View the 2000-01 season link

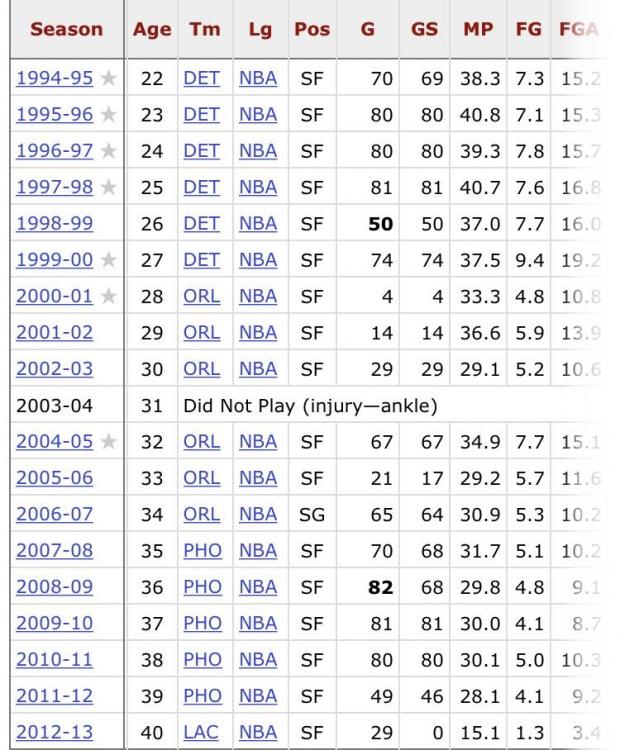(x=51, y=287)
